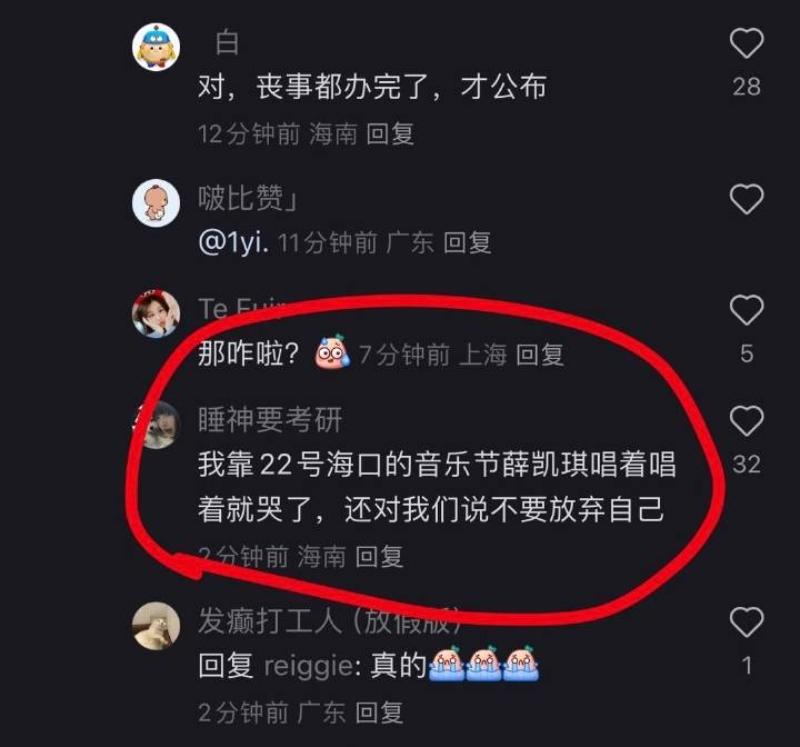Reply to 发癫打工人's comment
Image resolution: width=800 pixels, height=747 pixels.
[x=380, y=712]
